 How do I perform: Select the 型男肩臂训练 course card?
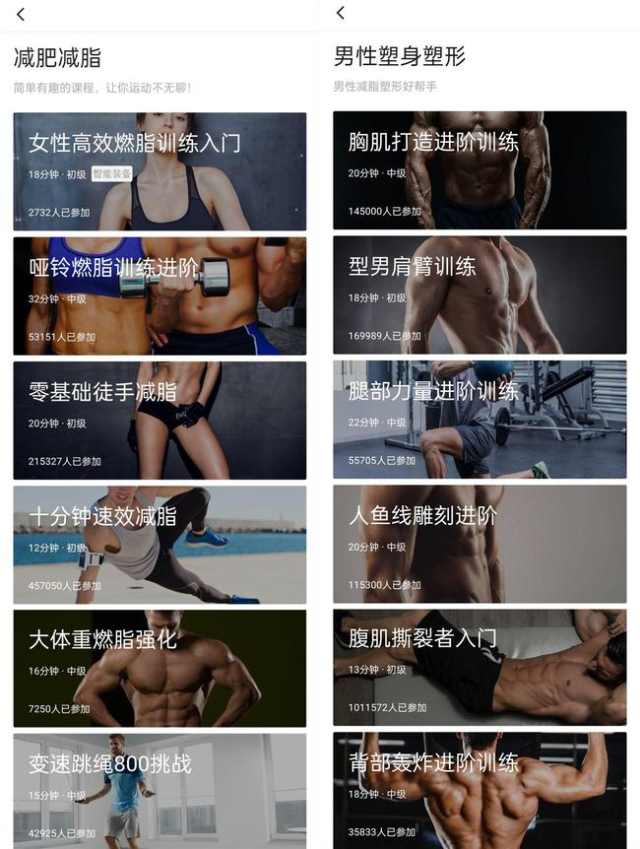click(x=480, y=296)
